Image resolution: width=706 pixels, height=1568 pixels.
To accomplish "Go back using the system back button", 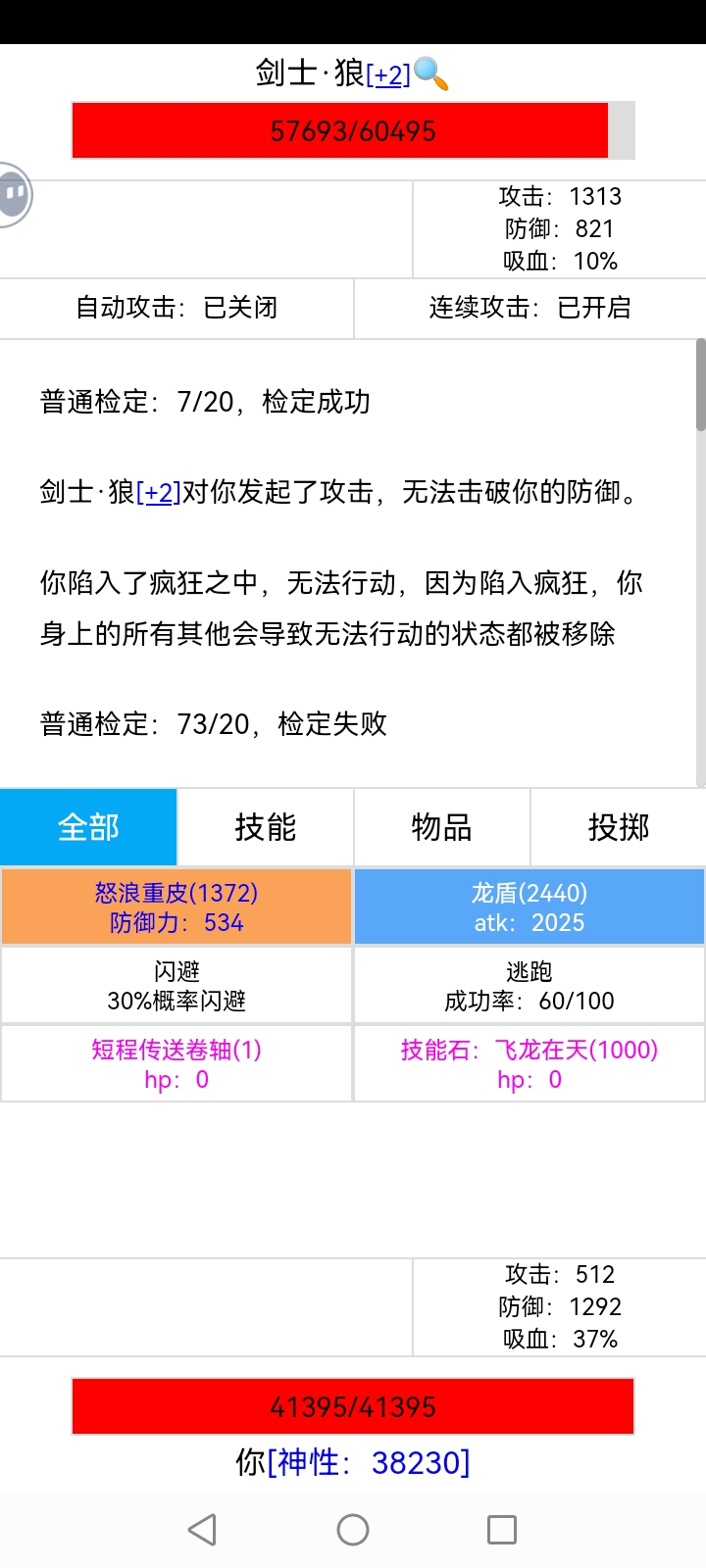I will [x=202, y=1530].
